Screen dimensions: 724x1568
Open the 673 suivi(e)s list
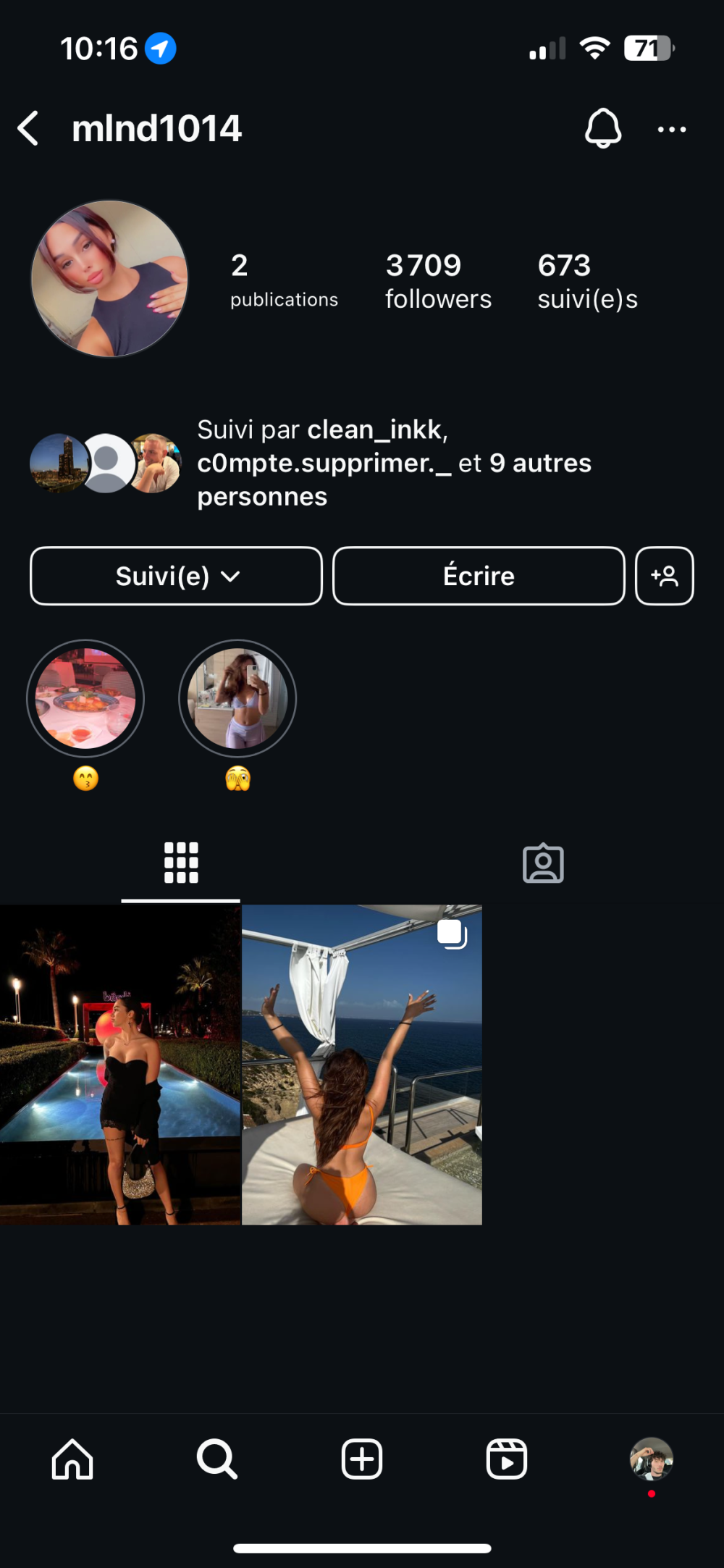587,281
